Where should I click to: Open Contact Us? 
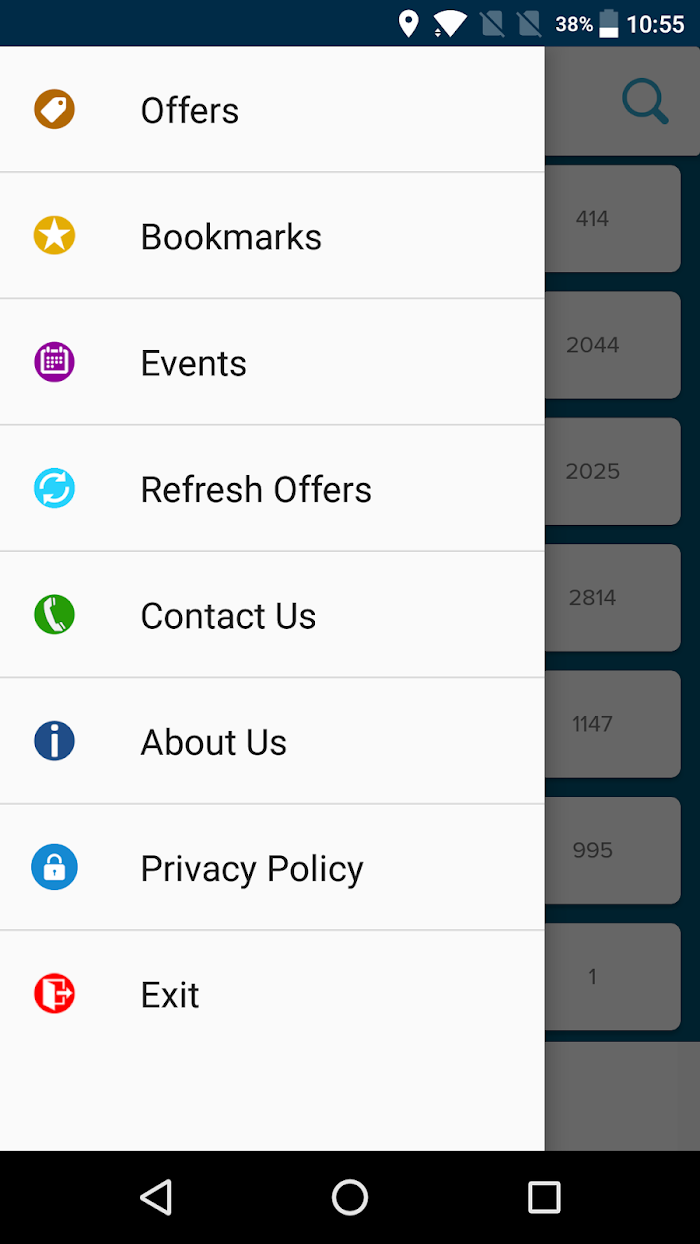click(272, 615)
